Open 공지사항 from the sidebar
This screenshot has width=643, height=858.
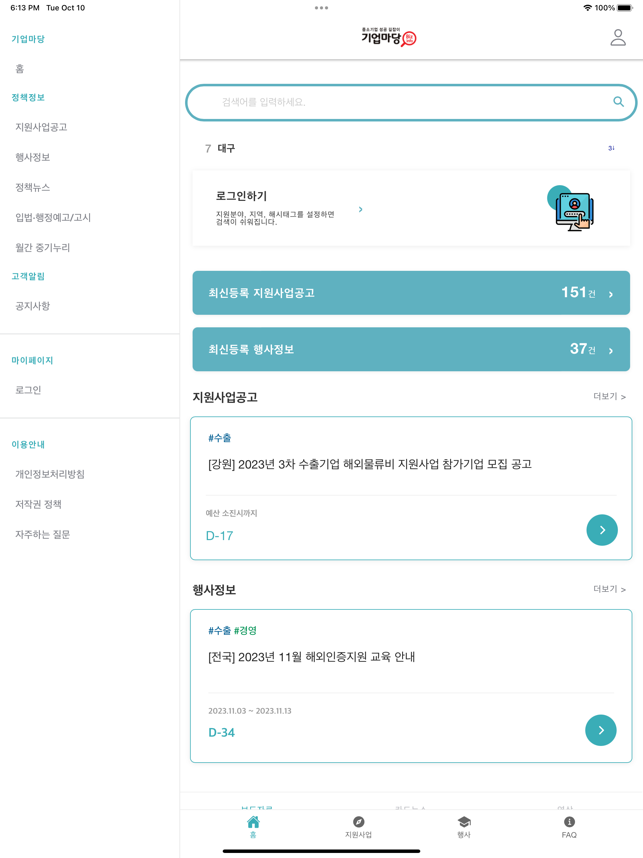coord(32,306)
